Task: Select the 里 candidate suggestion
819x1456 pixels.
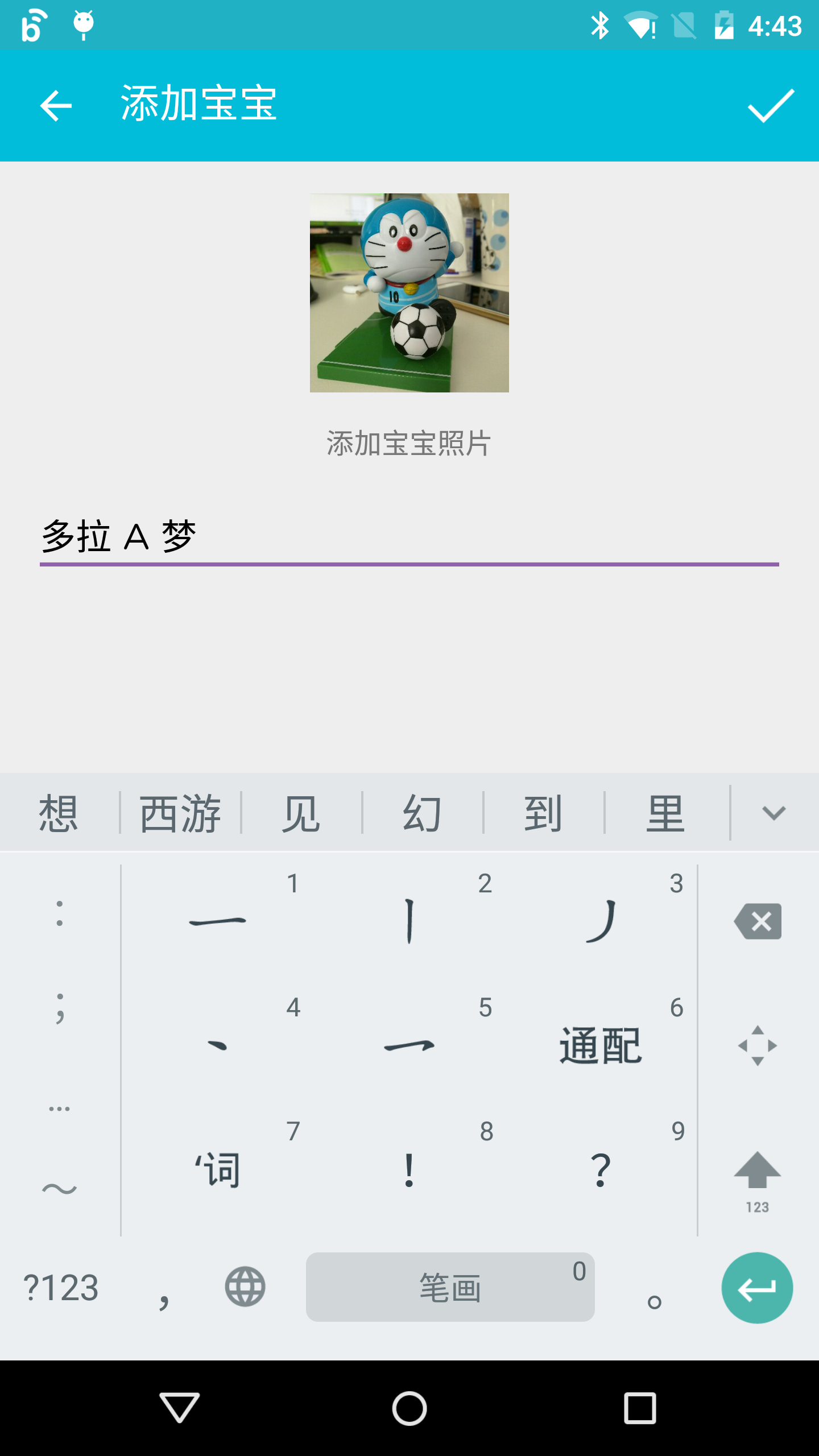Action: tap(665, 813)
